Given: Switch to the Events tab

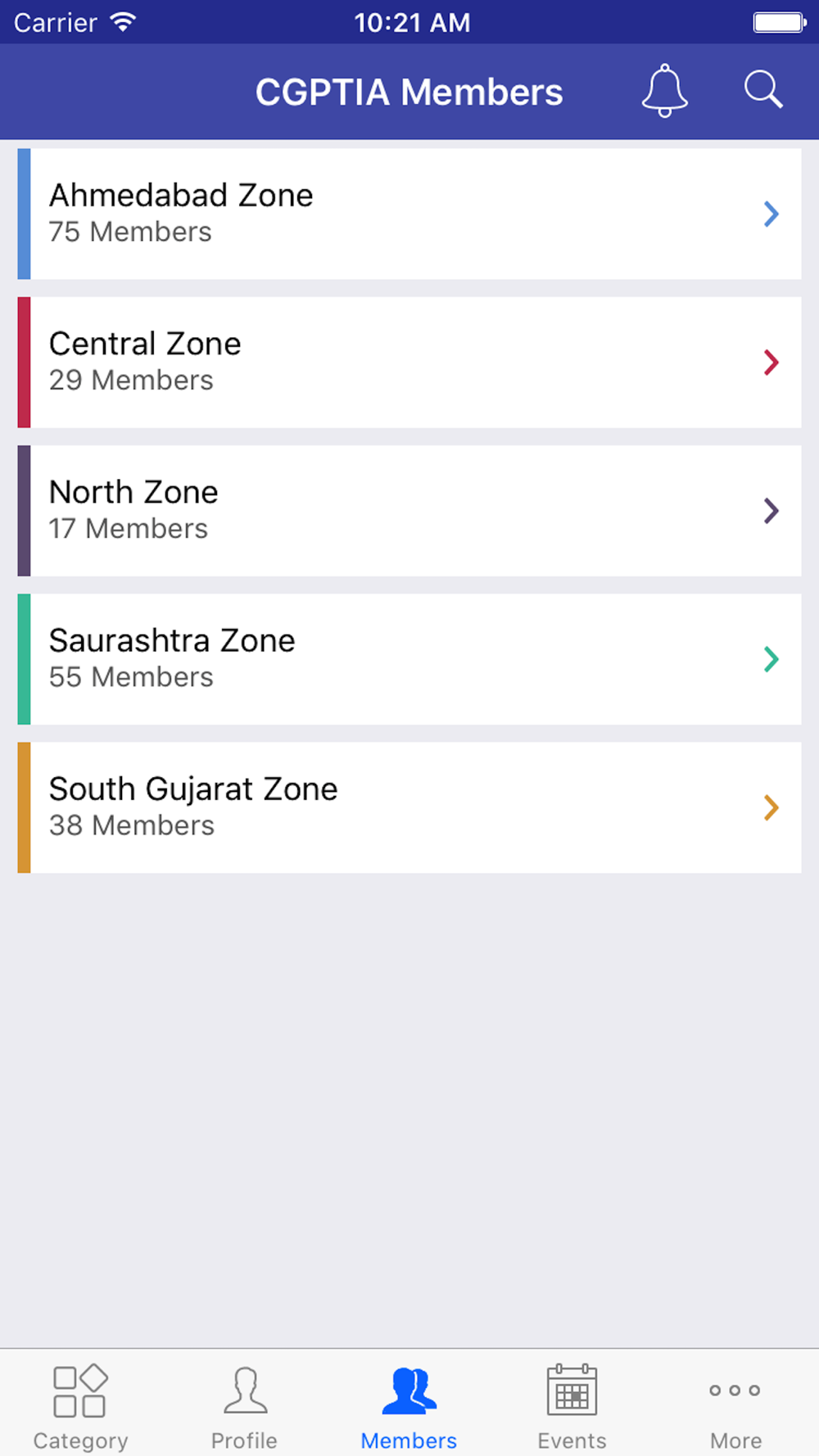Looking at the screenshot, I should click(x=572, y=1405).
